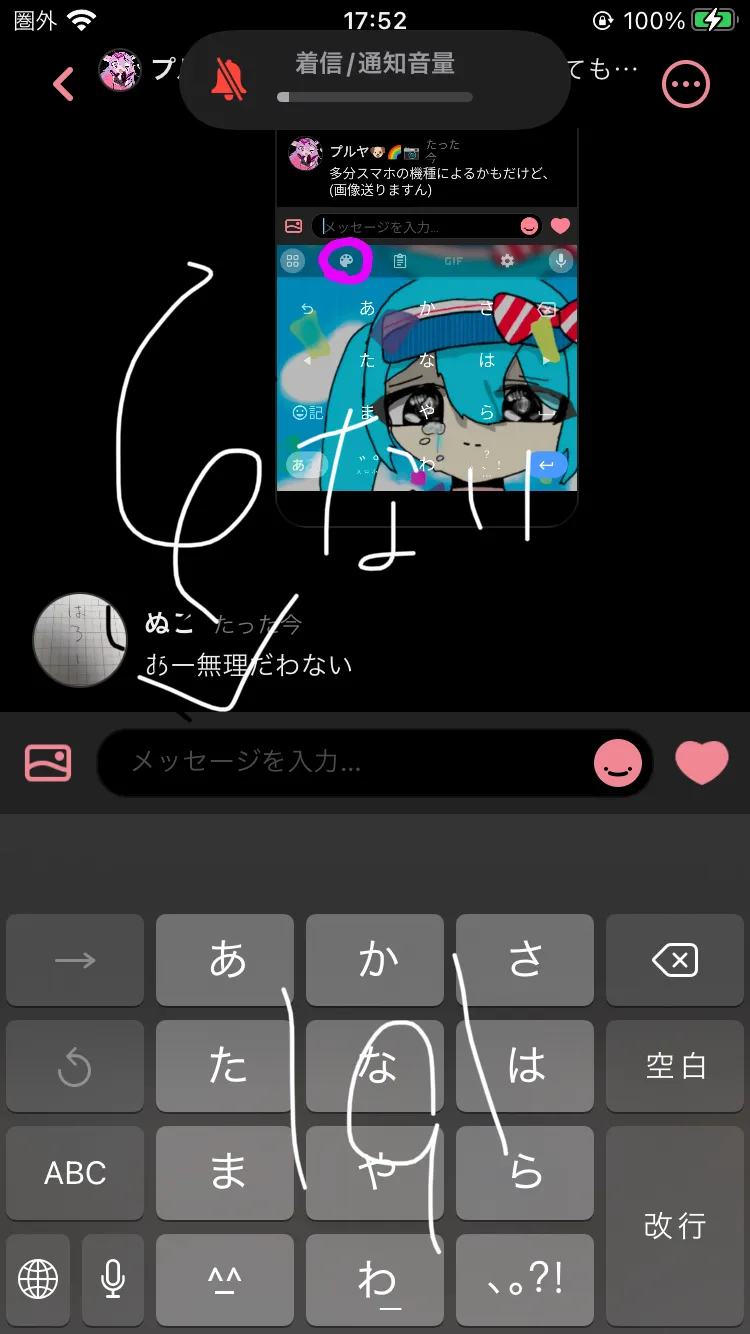Screen dimensions: 750x1334
Task: Open the pink smiley emoji picker
Action: click(x=618, y=764)
